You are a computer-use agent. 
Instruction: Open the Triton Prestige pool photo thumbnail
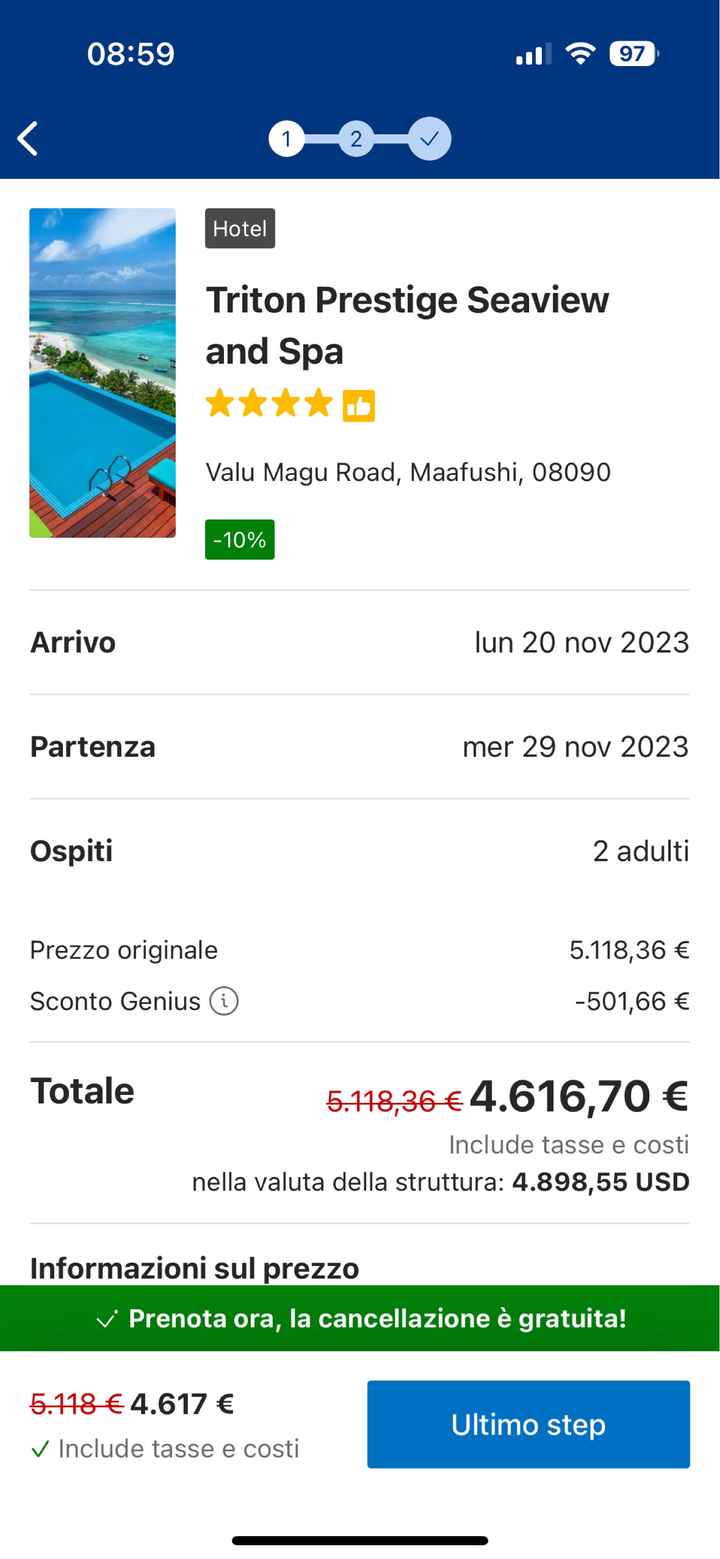tap(102, 372)
